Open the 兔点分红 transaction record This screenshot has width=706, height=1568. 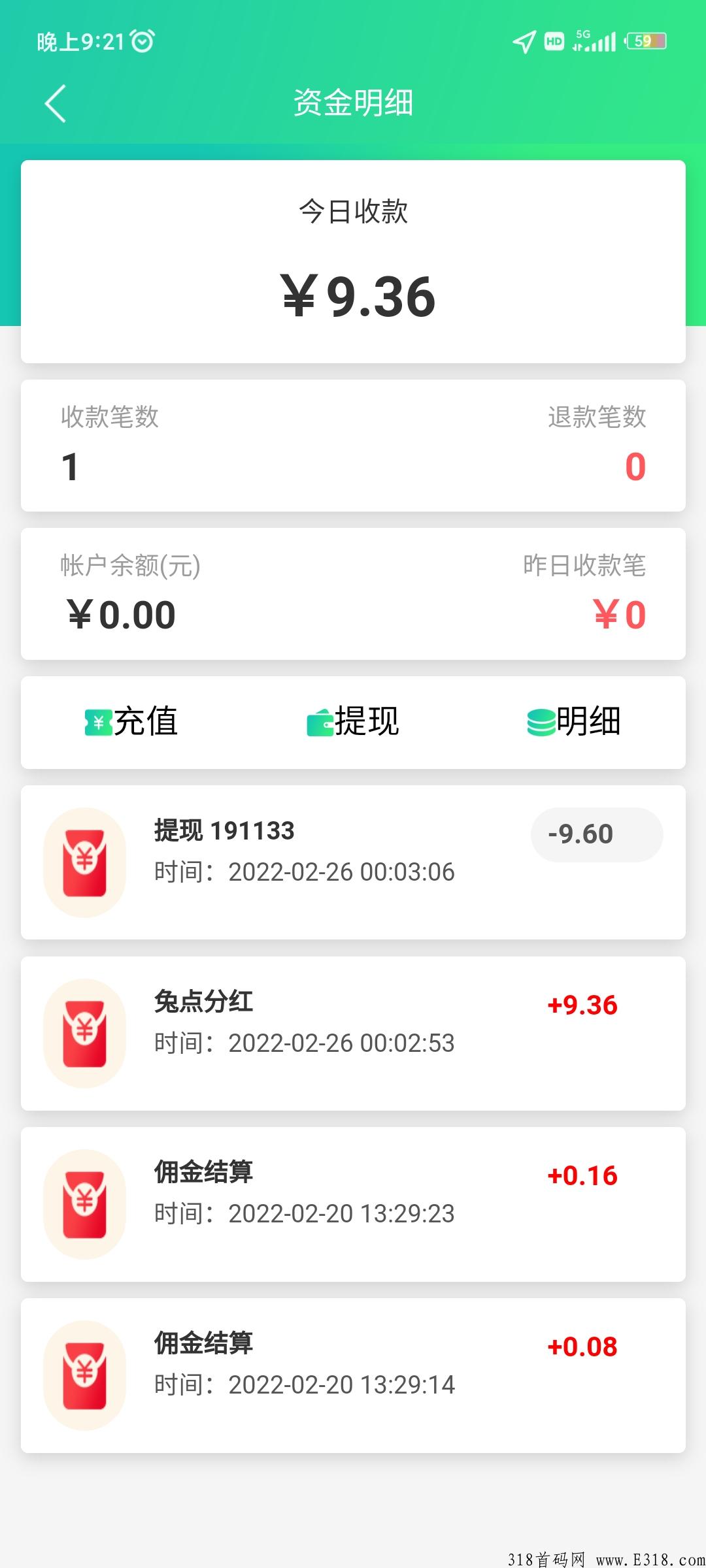click(353, 1034)
